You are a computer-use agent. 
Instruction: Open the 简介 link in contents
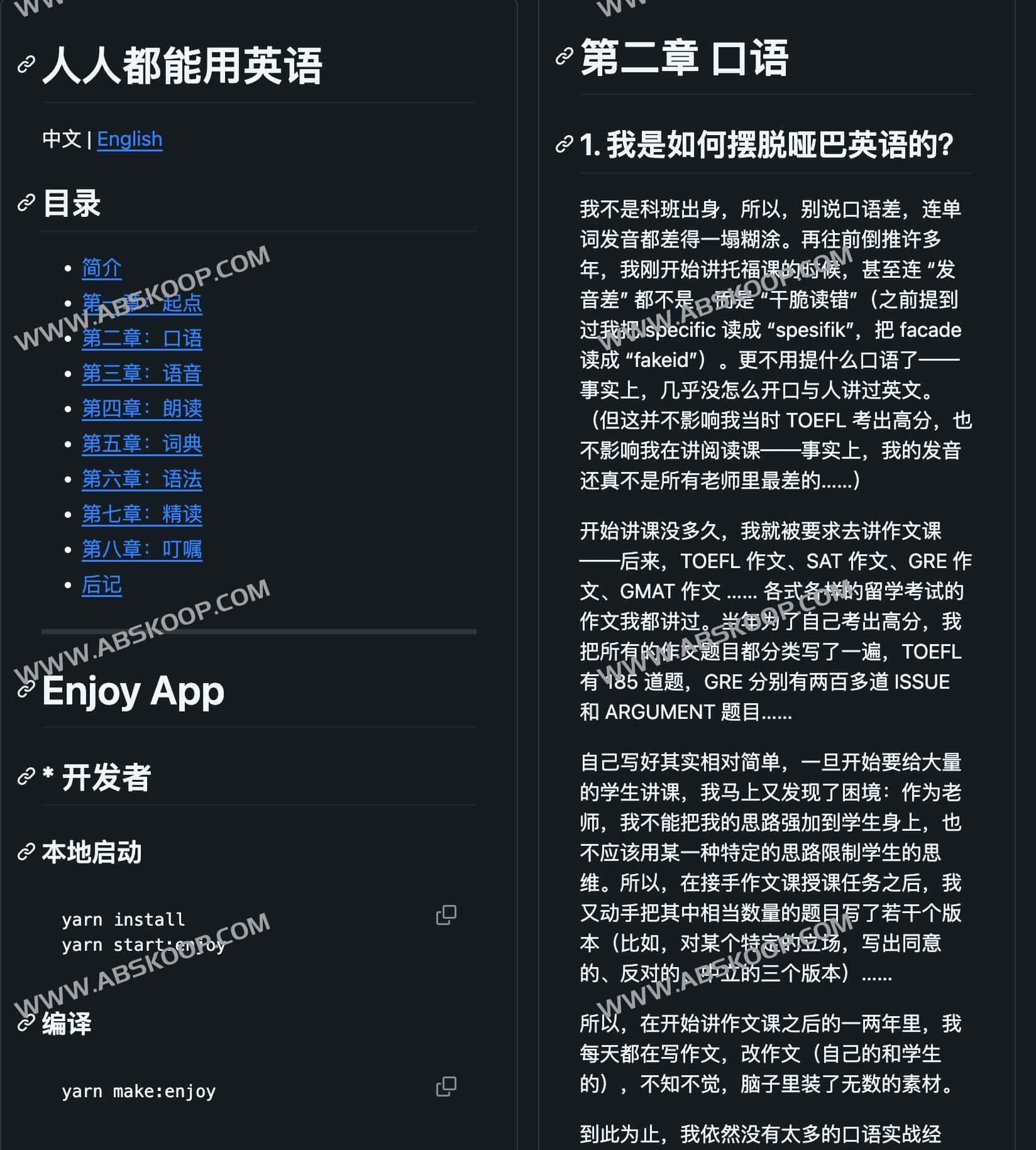coord(101,268)
